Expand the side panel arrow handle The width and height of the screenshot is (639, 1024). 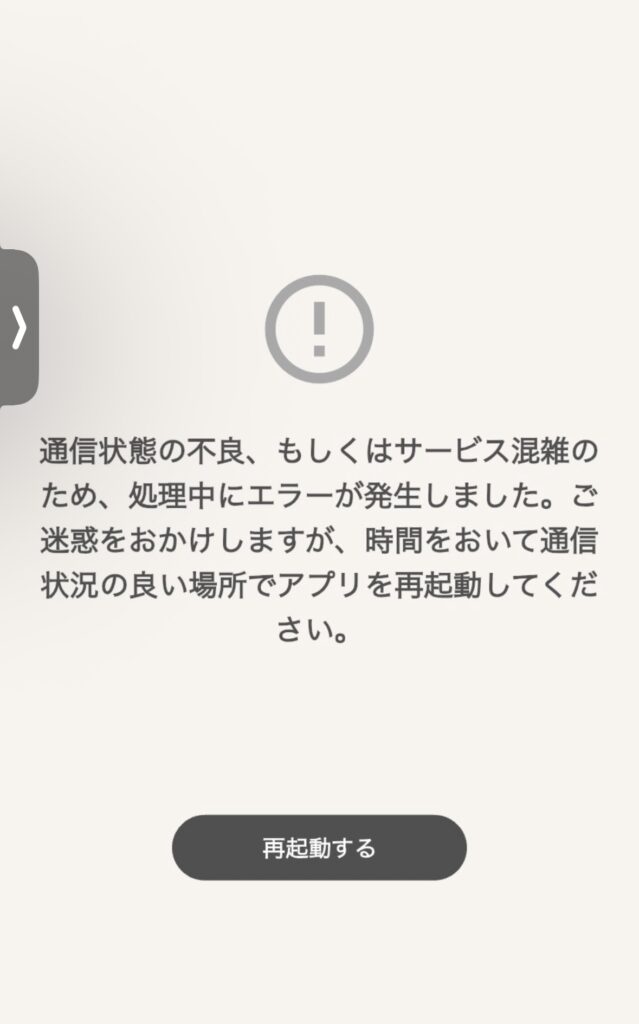[18, 327]
